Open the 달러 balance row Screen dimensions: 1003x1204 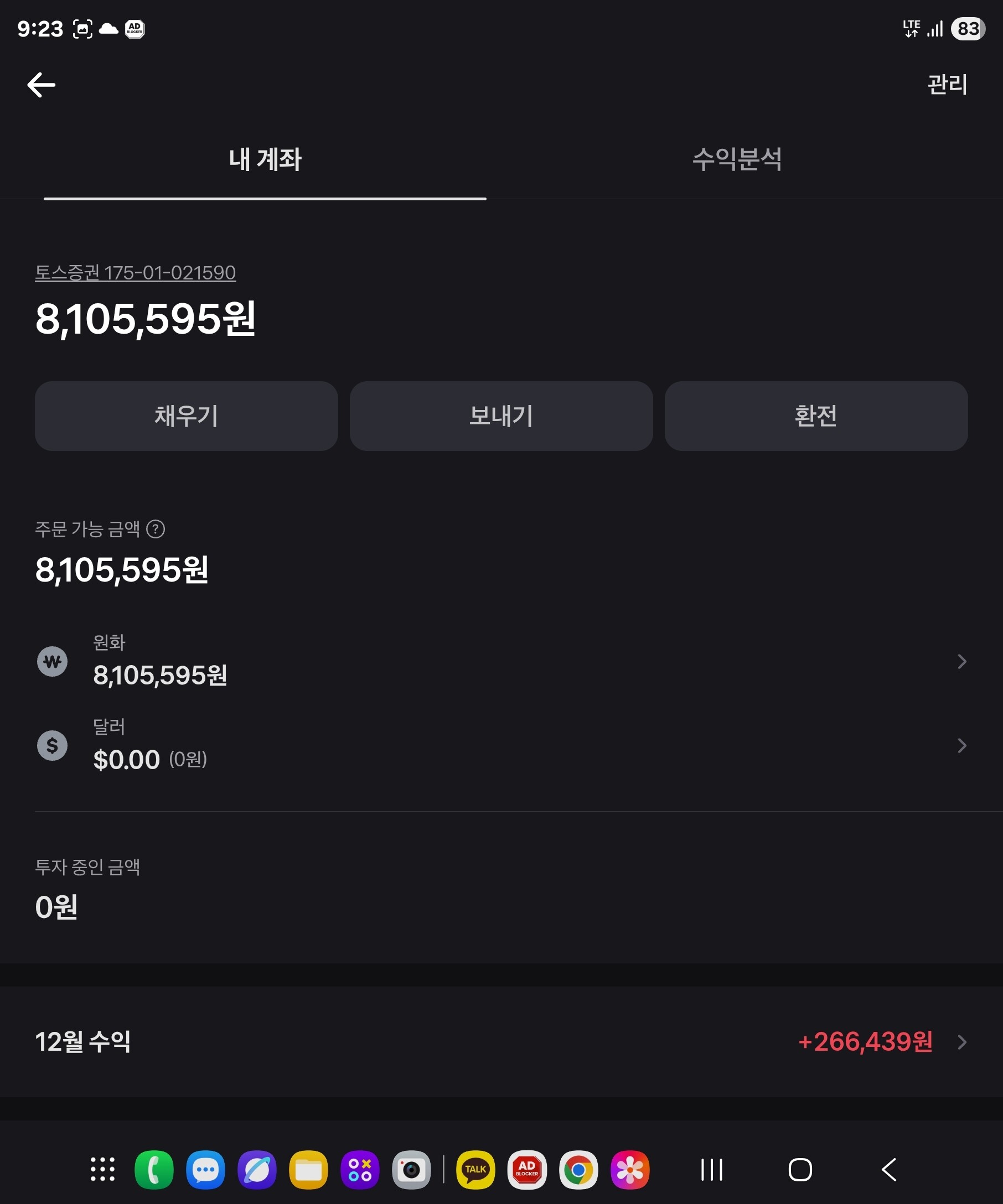point(501,745)
